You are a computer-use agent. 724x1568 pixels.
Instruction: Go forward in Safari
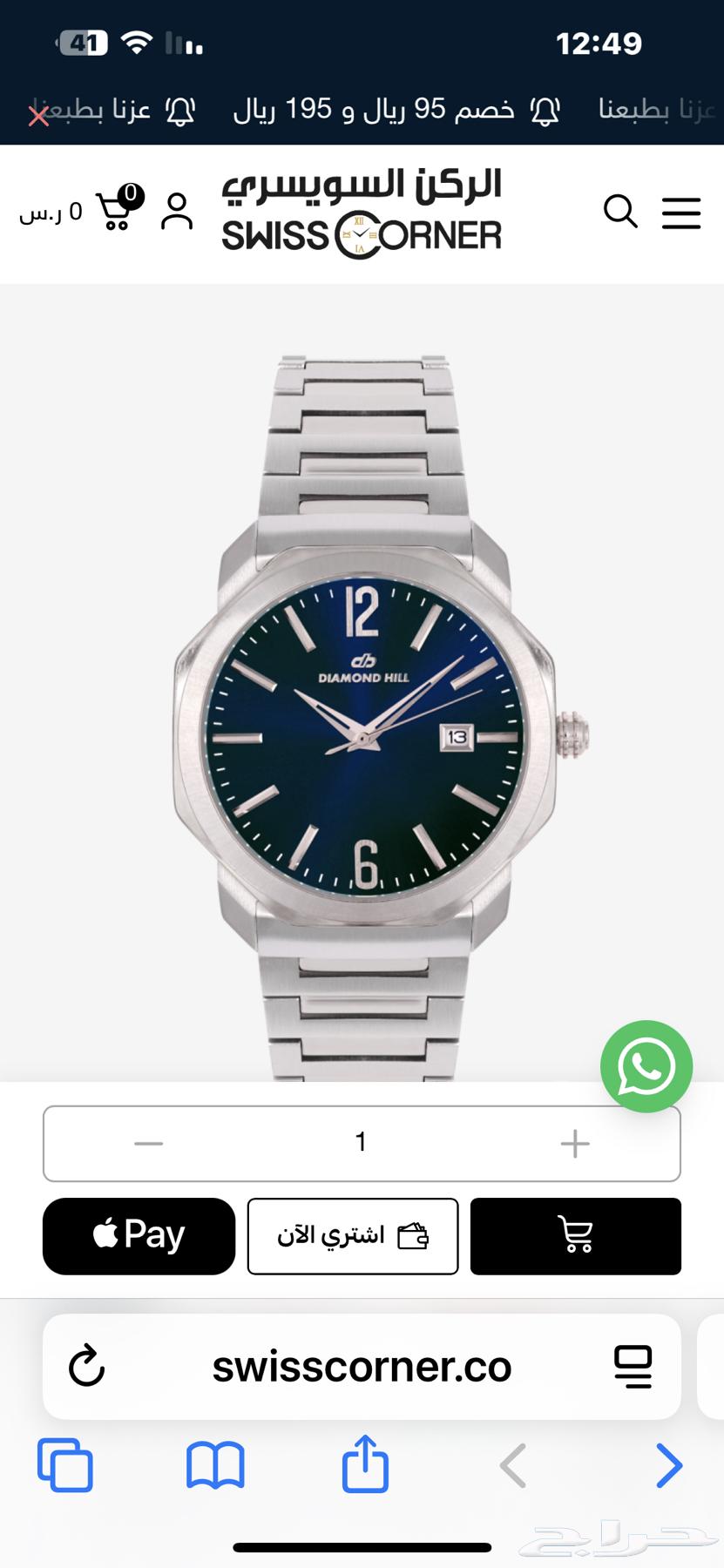coord(668,1465)
